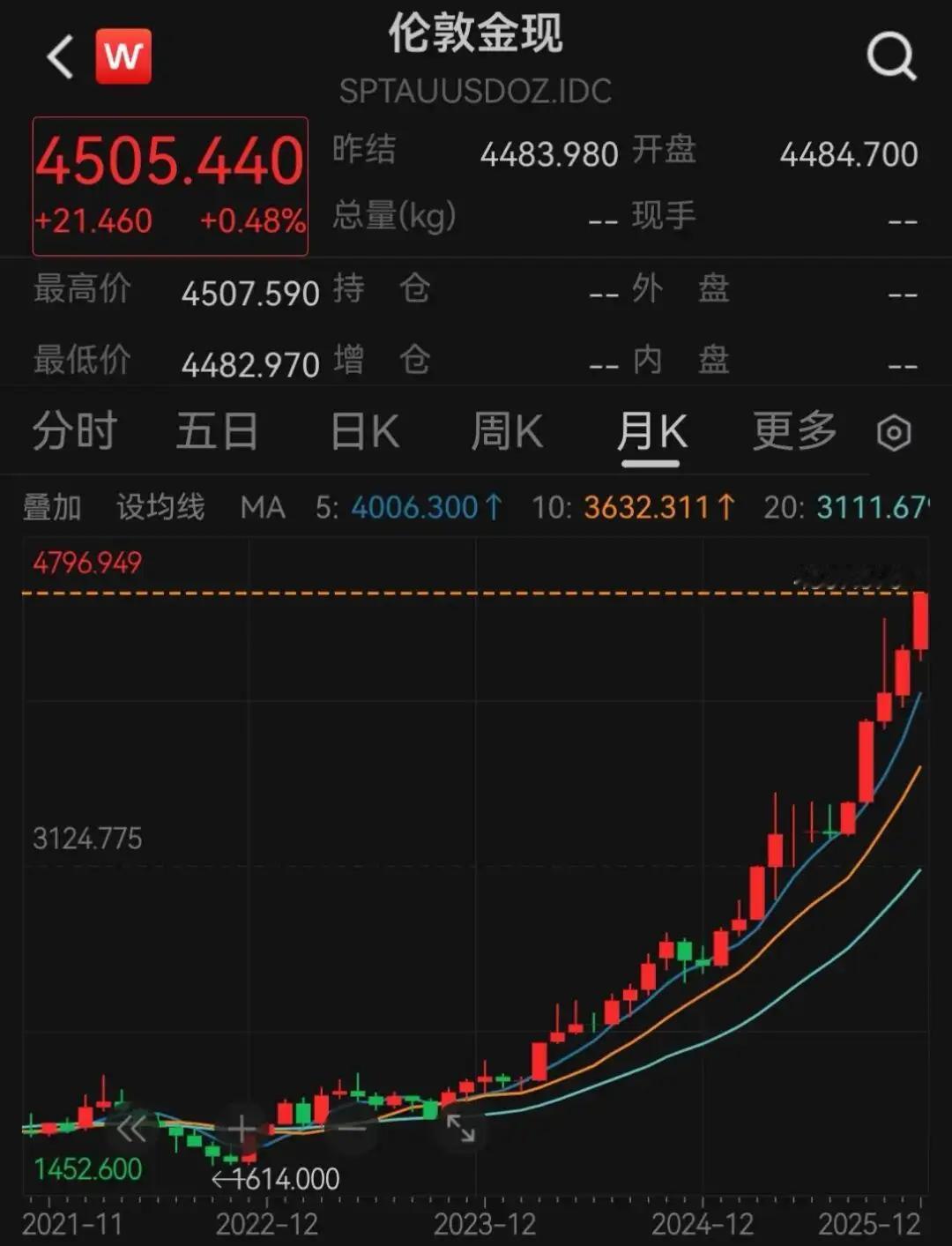Tap 设均线 to configure moving averages
The width and height of the screenshot is (952, 1246).
161,507
